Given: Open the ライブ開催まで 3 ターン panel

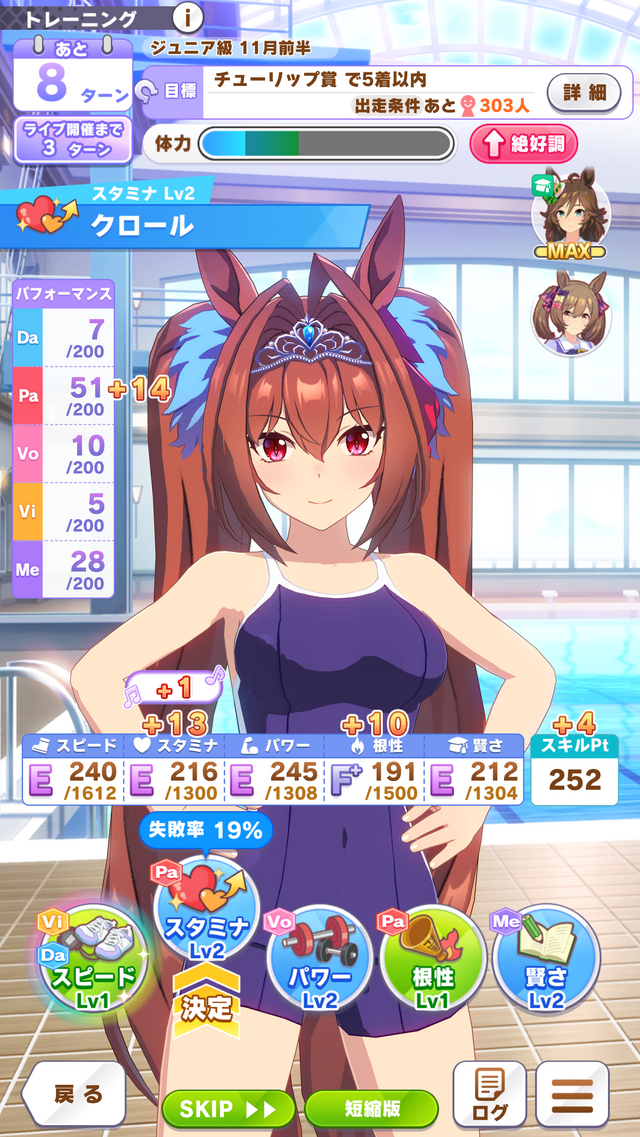Looking at the screenshot, I should (72, 141).
